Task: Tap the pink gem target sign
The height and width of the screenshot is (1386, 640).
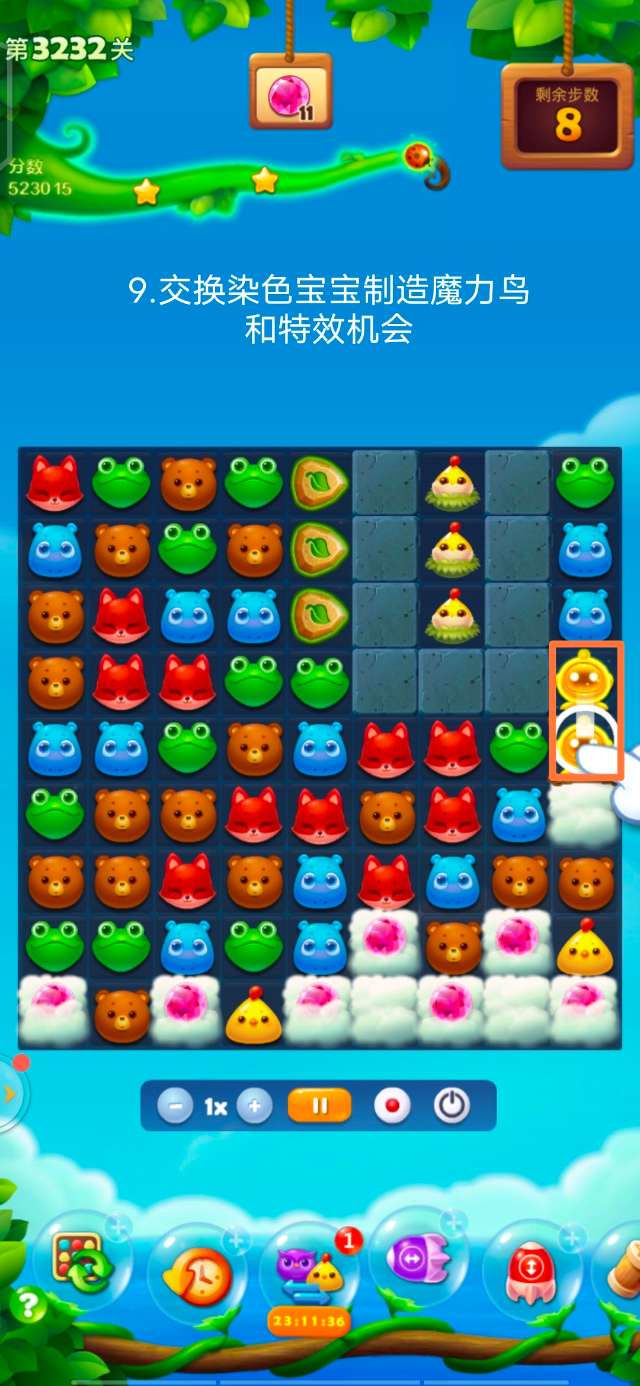Action: click(290, 95)
